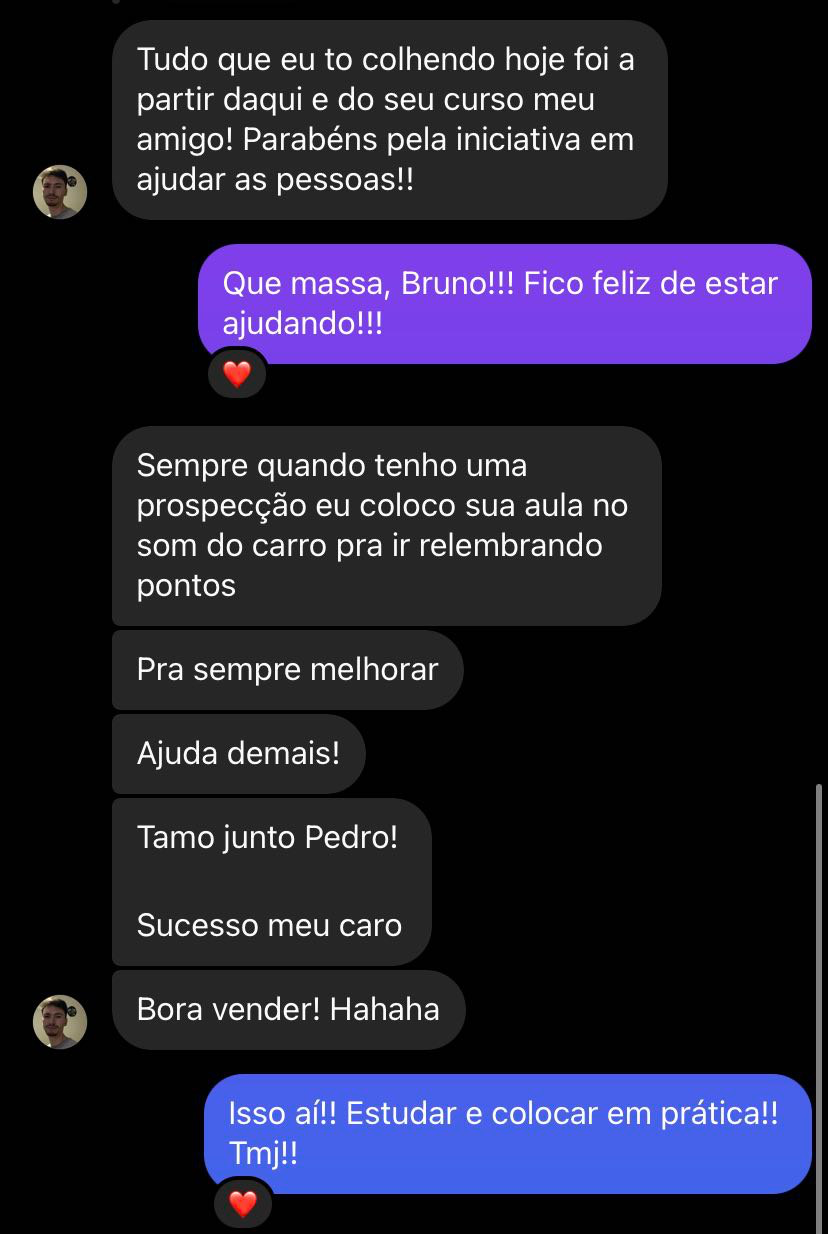Image resolution: width=828 pixels, height=1234 pixels.
Task: View the chat partner's profile thumbnail near the bottom
Action: click(x=60, y=1022)
